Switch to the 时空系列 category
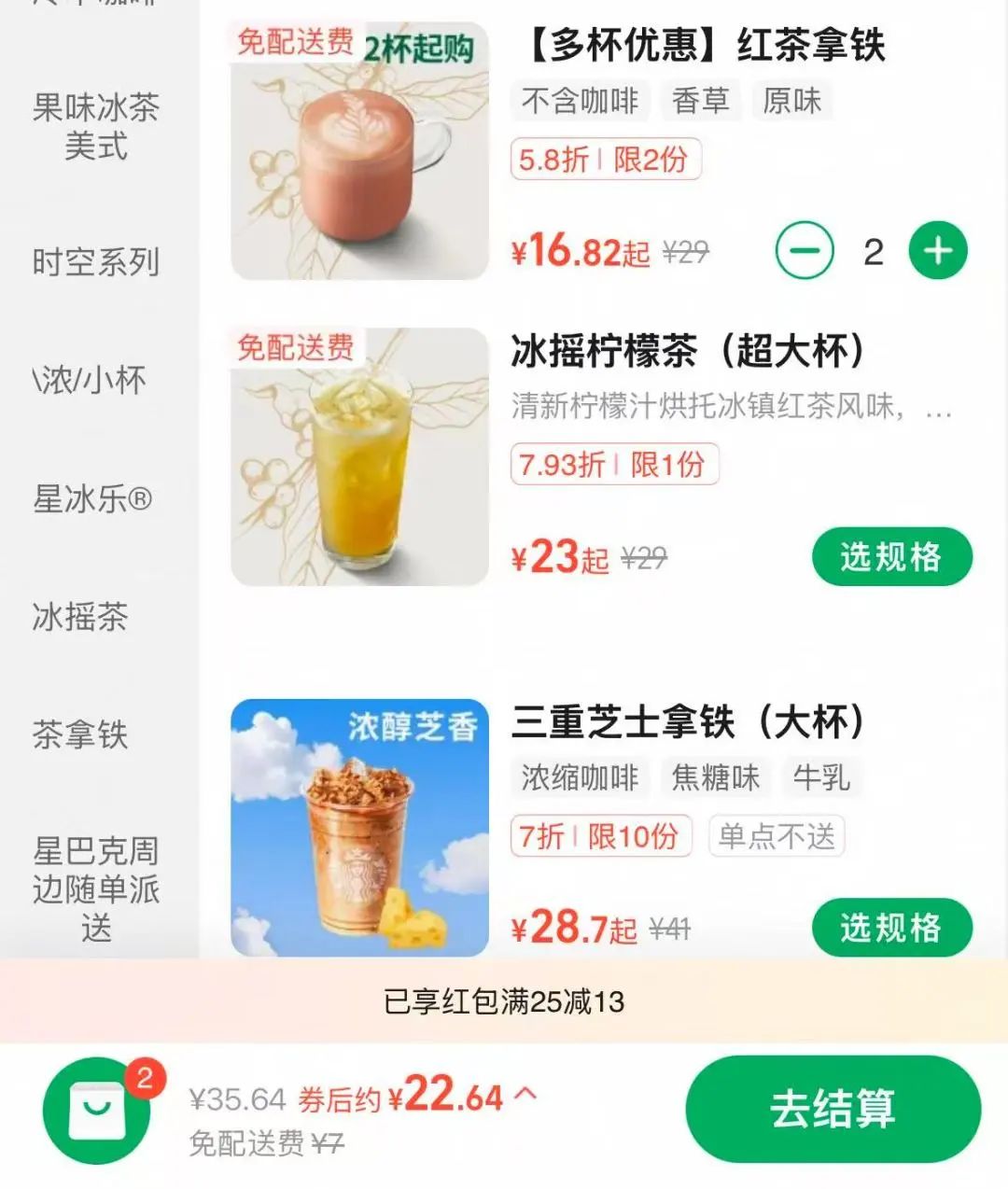Viewport: 1008px width, 1189px height. coord(96,262)
